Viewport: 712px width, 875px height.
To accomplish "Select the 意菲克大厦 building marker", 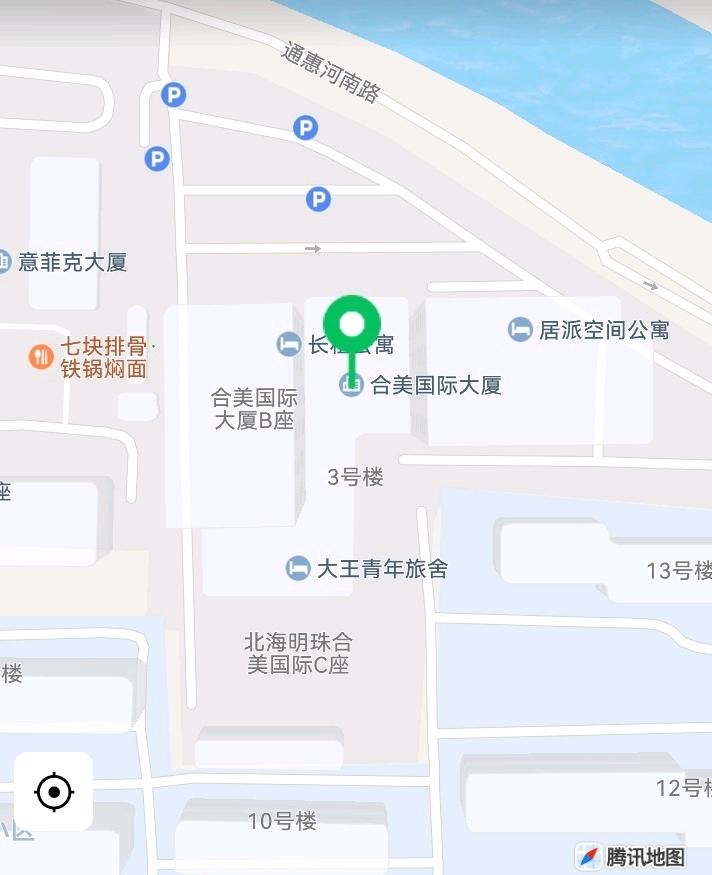I will click(x=6, y=263).
